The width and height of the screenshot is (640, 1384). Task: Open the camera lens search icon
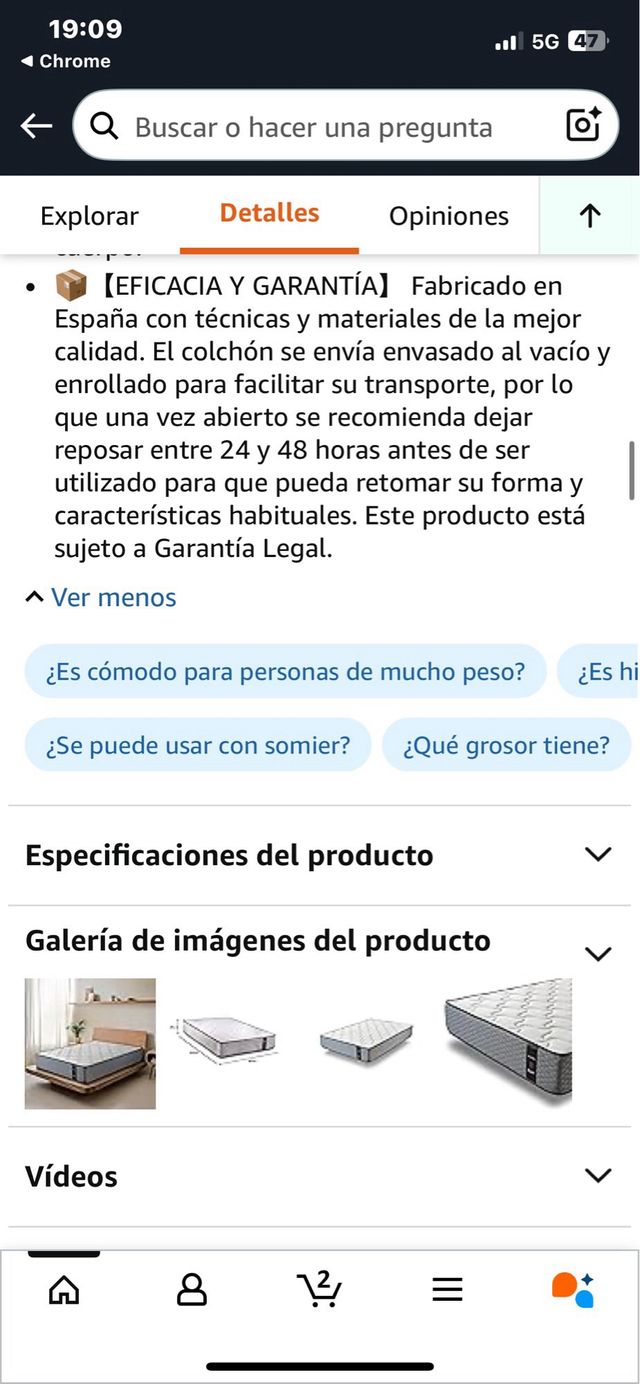[x=583, y=125]
